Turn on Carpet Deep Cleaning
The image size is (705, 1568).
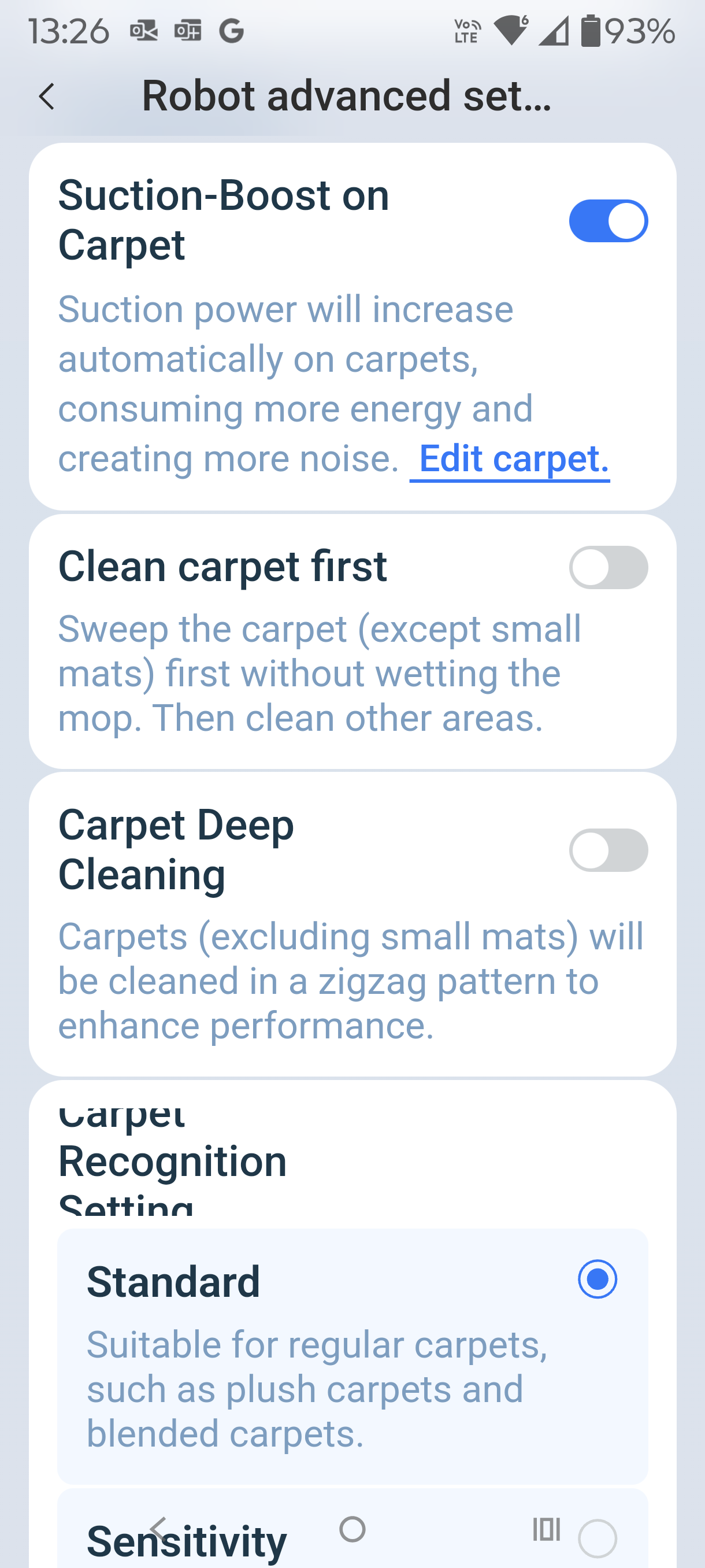pos(608,850)
